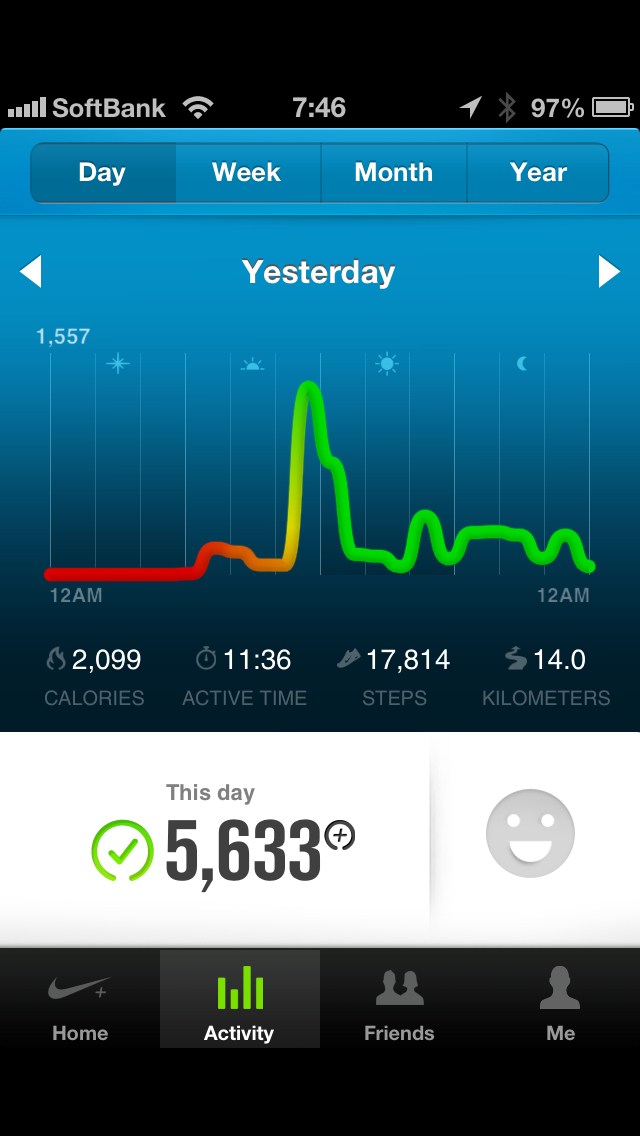640x1136 pixels.
Task: Go to the previous day arrow
Action: point(31,271)
